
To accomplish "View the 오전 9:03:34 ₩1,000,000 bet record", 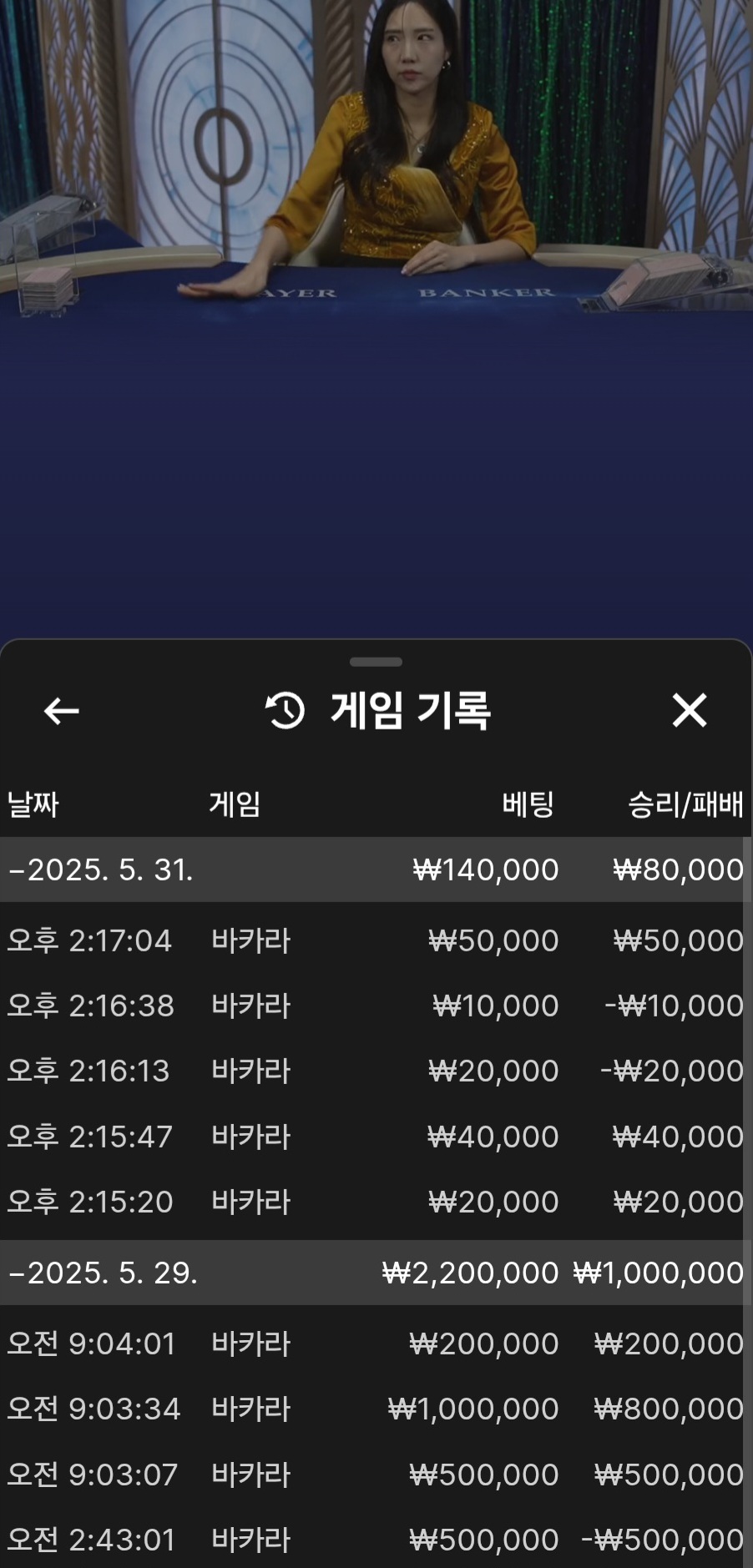I will tap(372, 1409).
